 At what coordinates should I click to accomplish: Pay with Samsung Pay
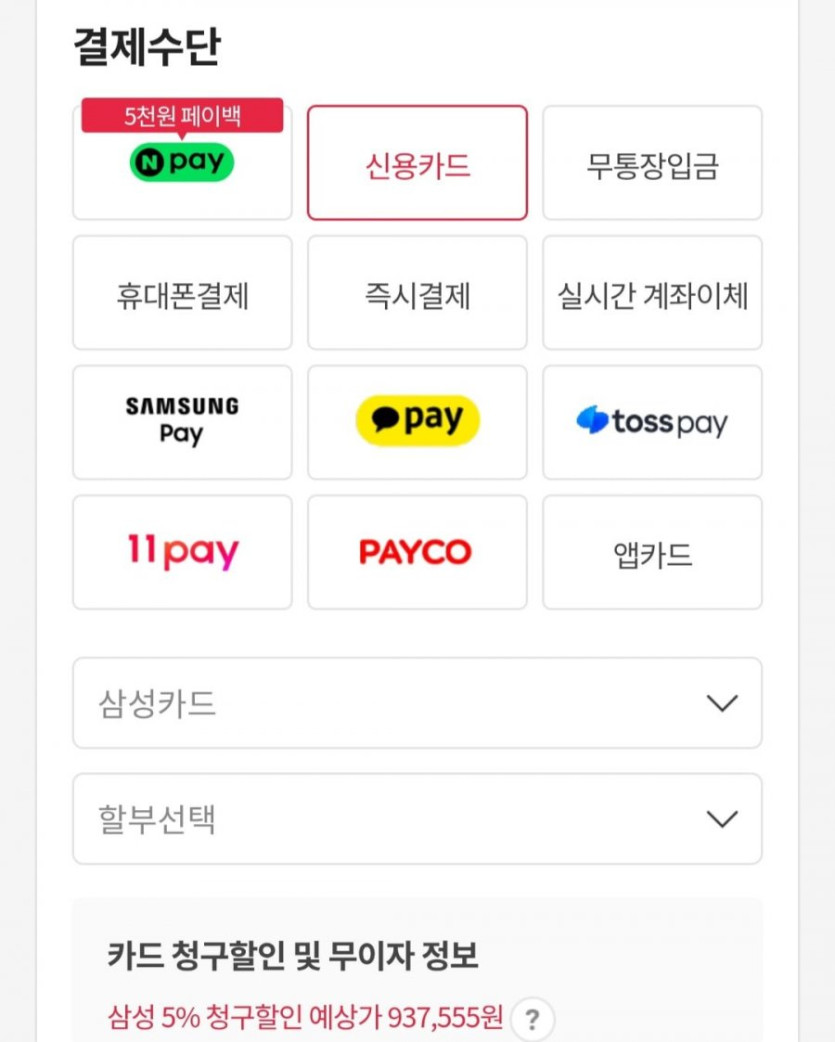click(x=182, y=422)
